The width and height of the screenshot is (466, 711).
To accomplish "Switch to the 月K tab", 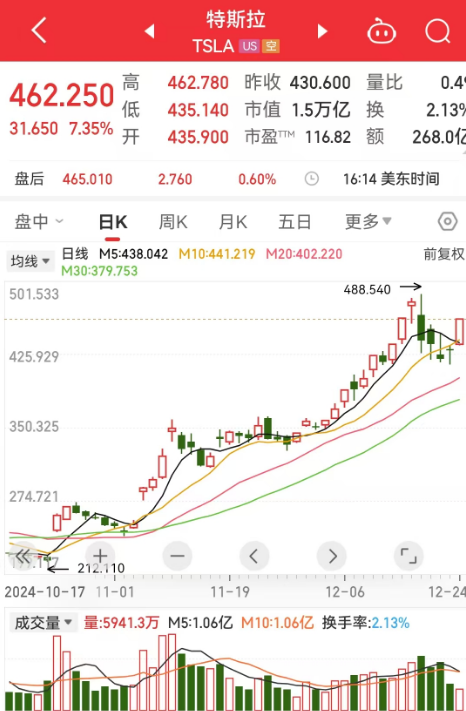I will coord(233,222).
